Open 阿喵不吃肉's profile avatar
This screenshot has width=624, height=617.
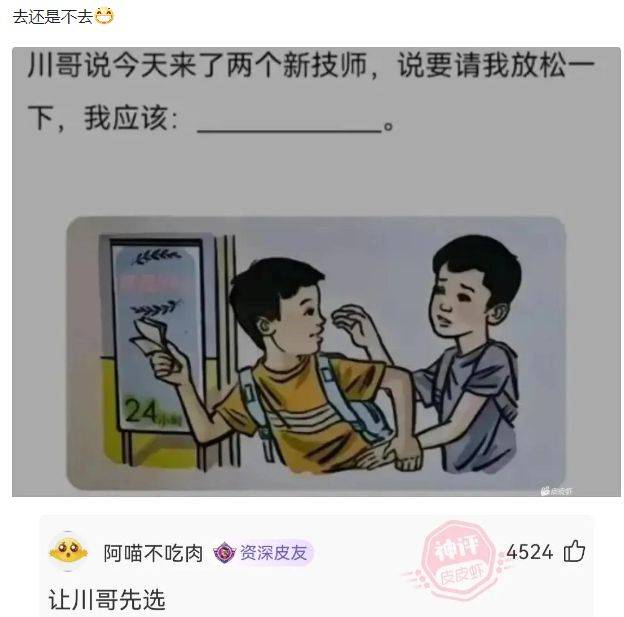coord(68,552)
